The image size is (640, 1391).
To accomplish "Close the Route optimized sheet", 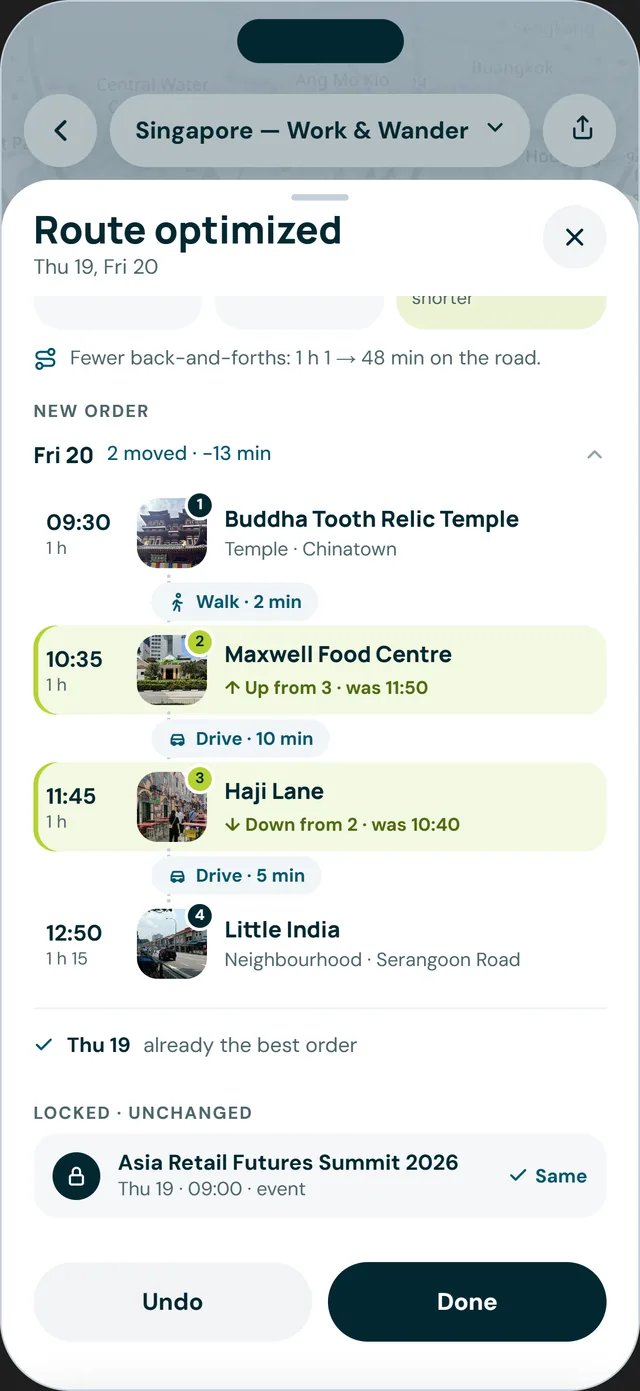I will coord(574,237).
